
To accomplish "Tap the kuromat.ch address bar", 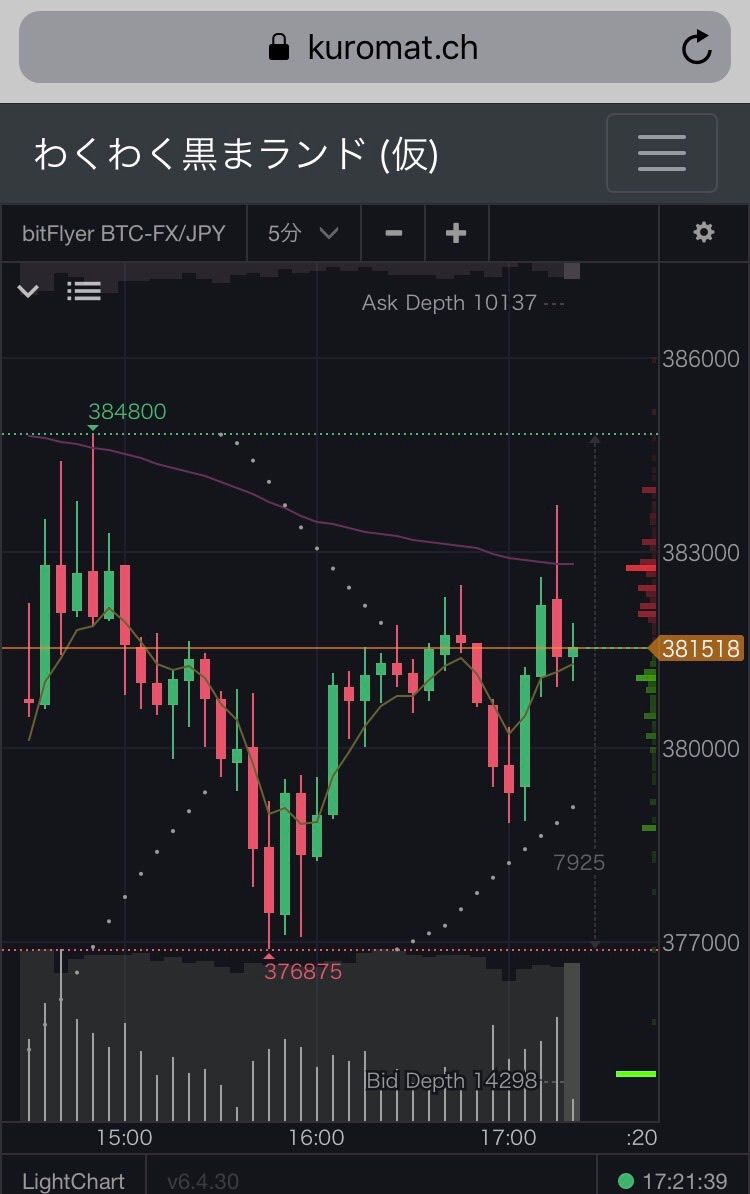I will pos(374,47).
